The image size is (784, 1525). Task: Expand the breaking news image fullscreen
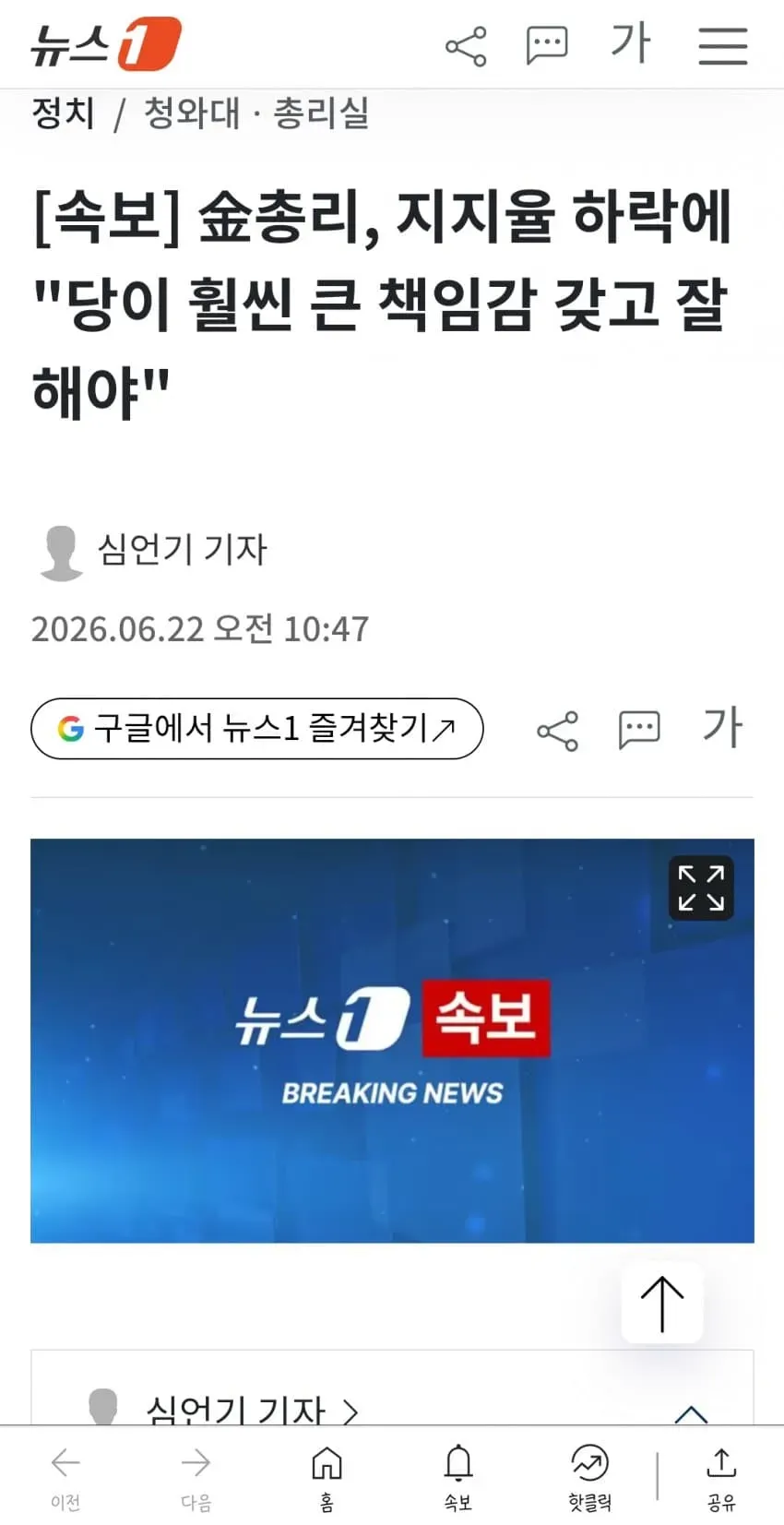(701, 888)
